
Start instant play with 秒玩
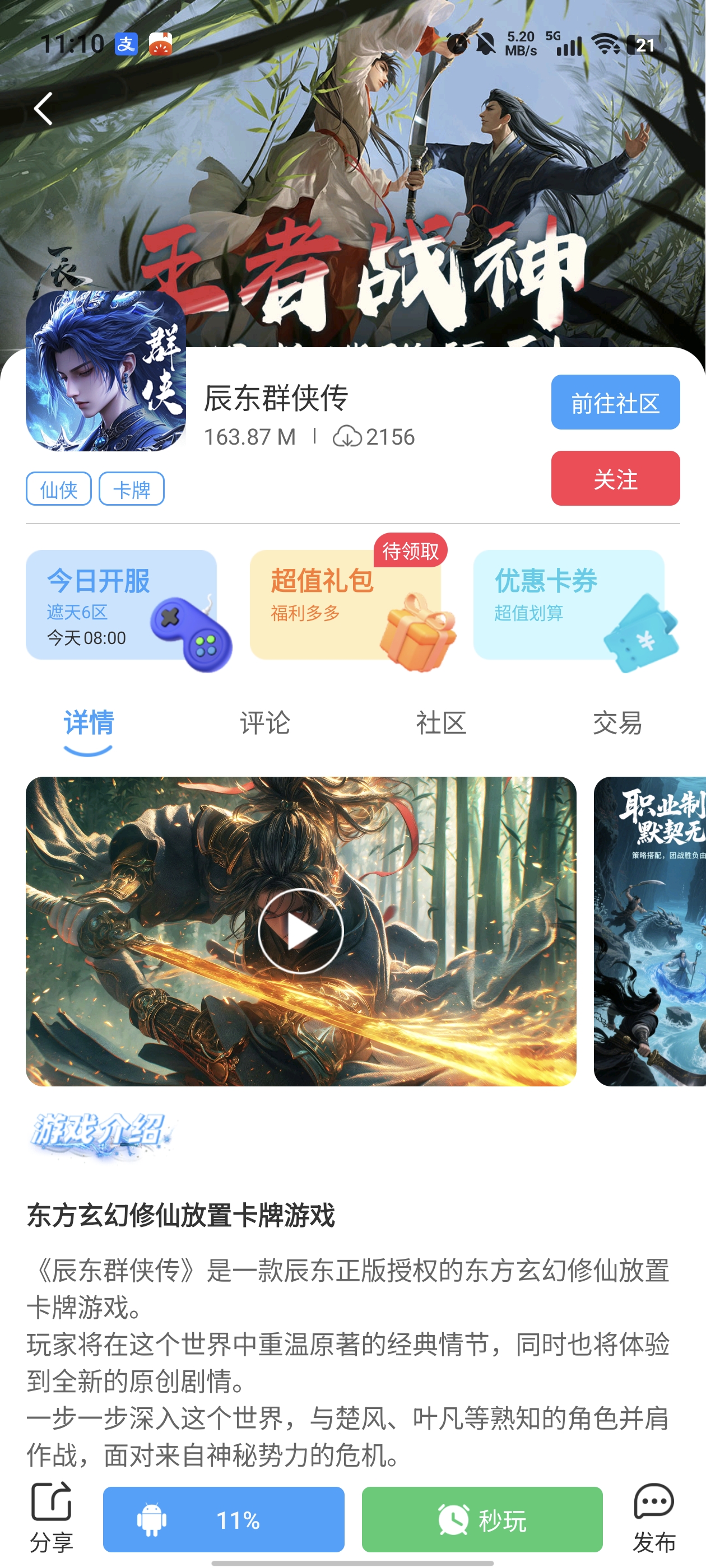pyautogui.click(x=482, y=1520)
